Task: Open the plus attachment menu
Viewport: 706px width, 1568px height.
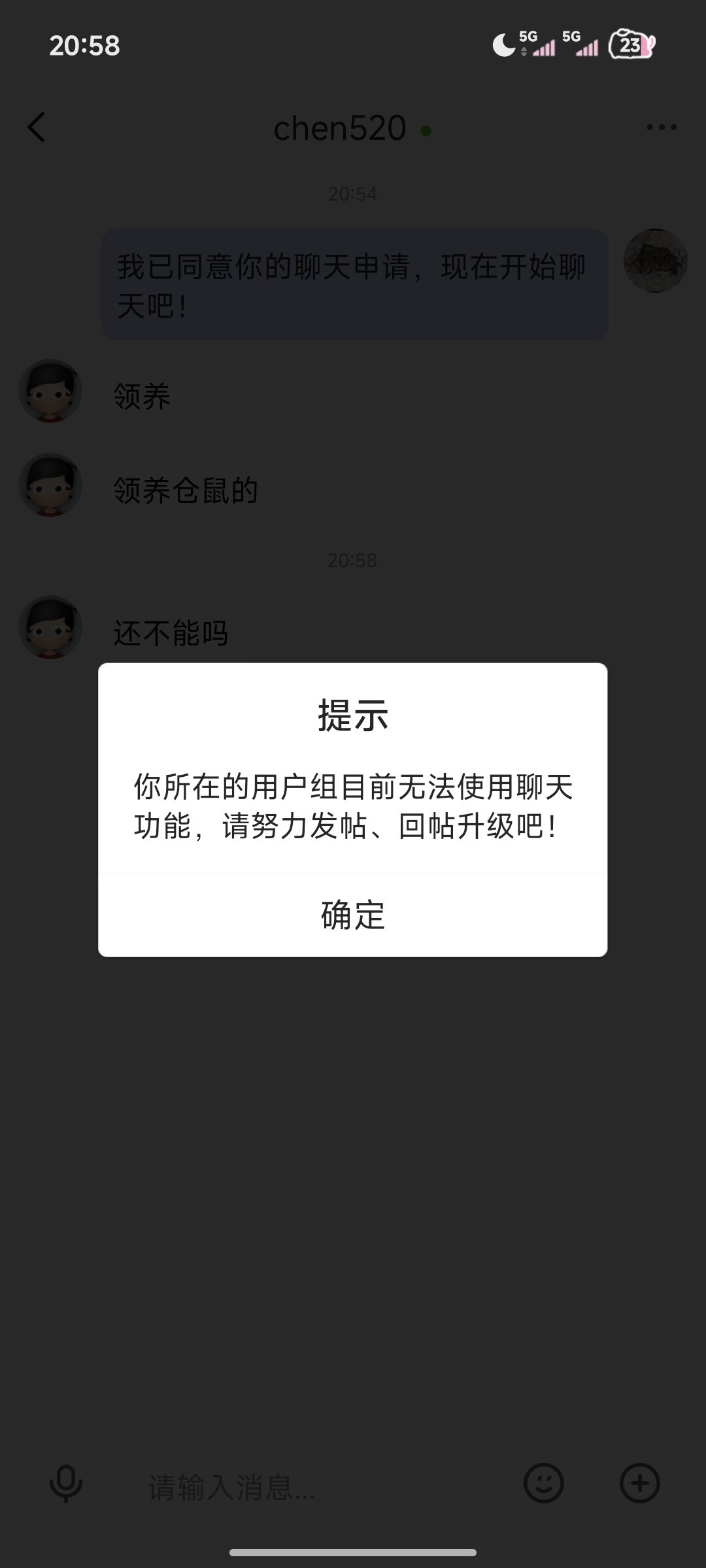Action: [x=639, y=1483]
